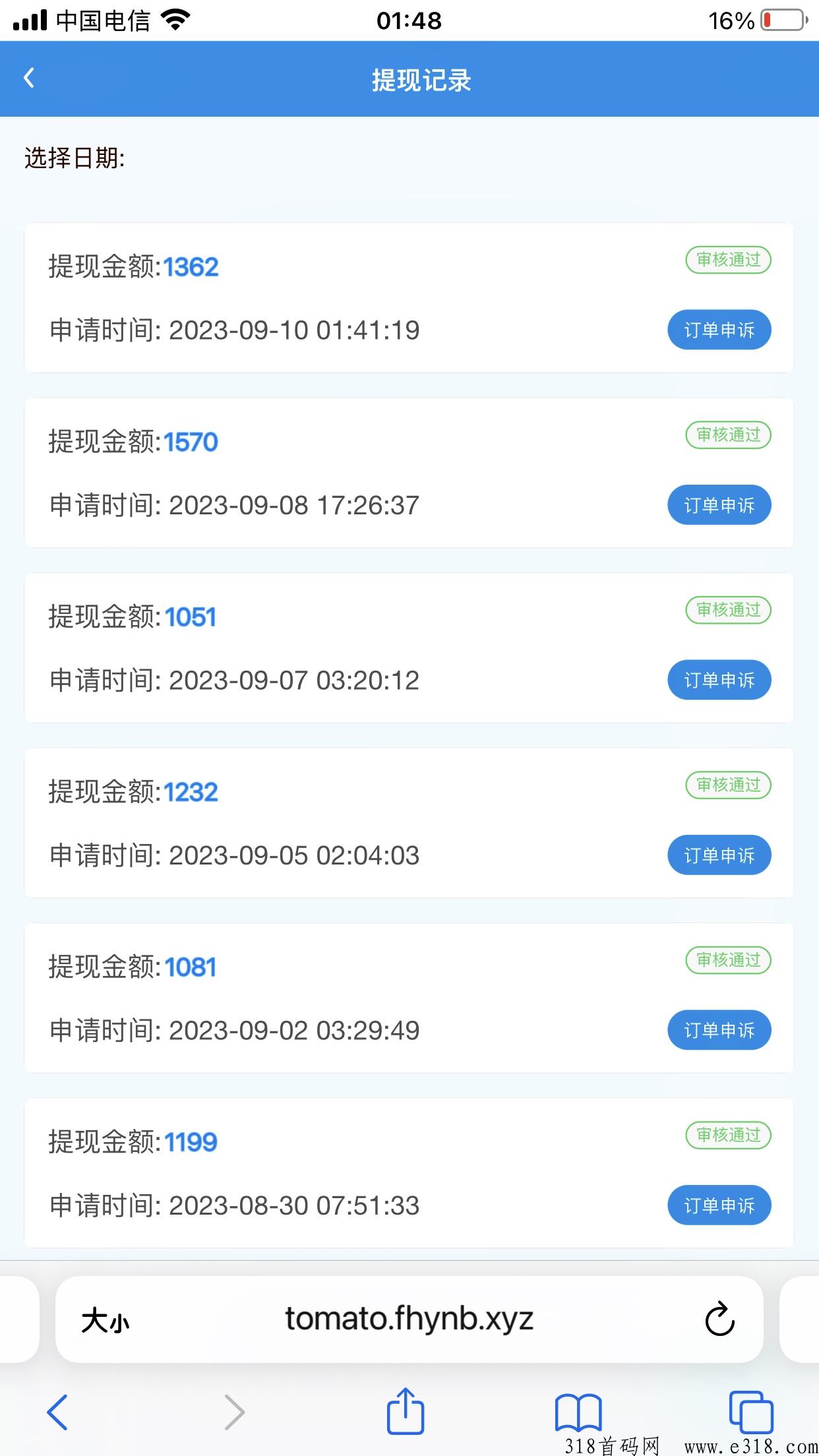Viewport: 819px width, 1456px height.
Task: Share this page via Safari
Action: click(405, 1410)
